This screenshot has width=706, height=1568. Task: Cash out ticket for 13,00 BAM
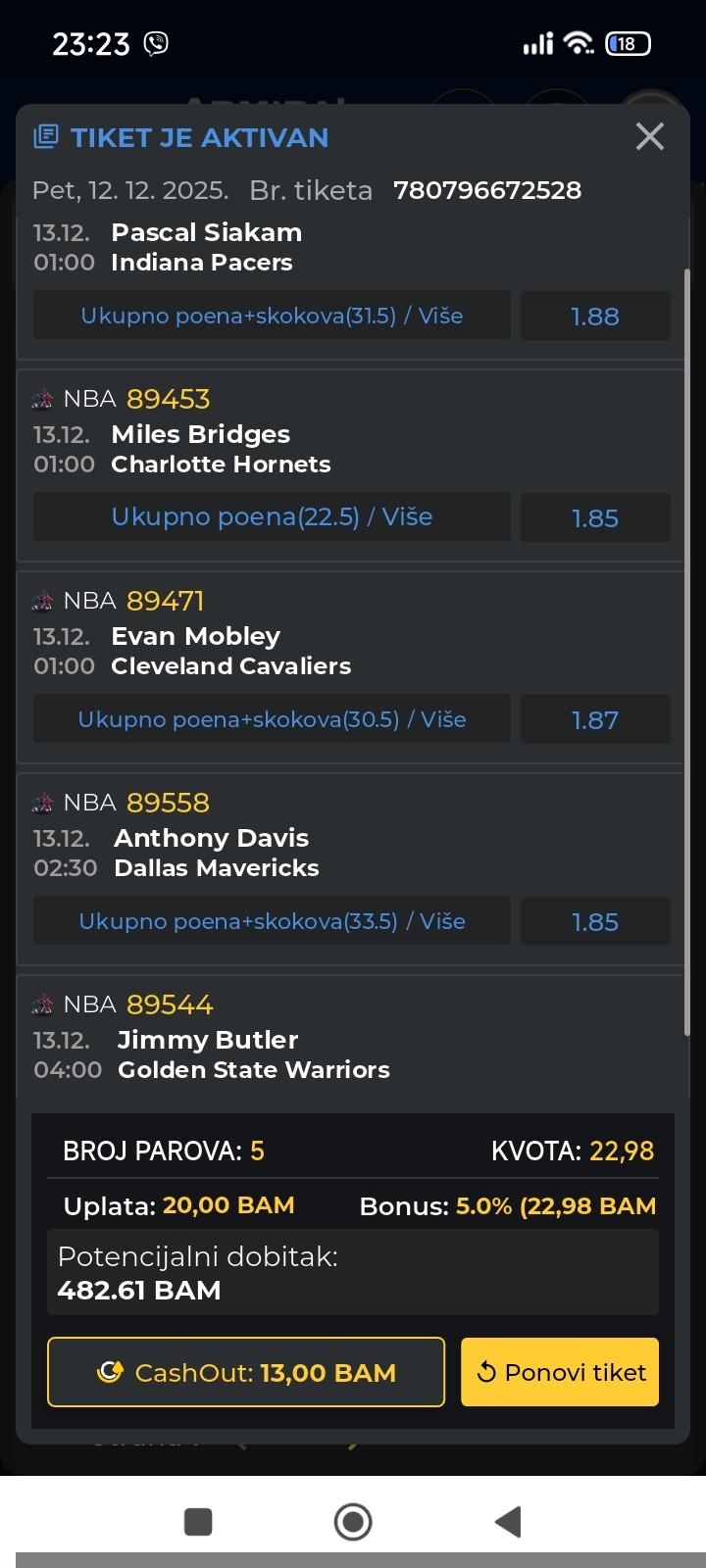[x=246, y=1372]
